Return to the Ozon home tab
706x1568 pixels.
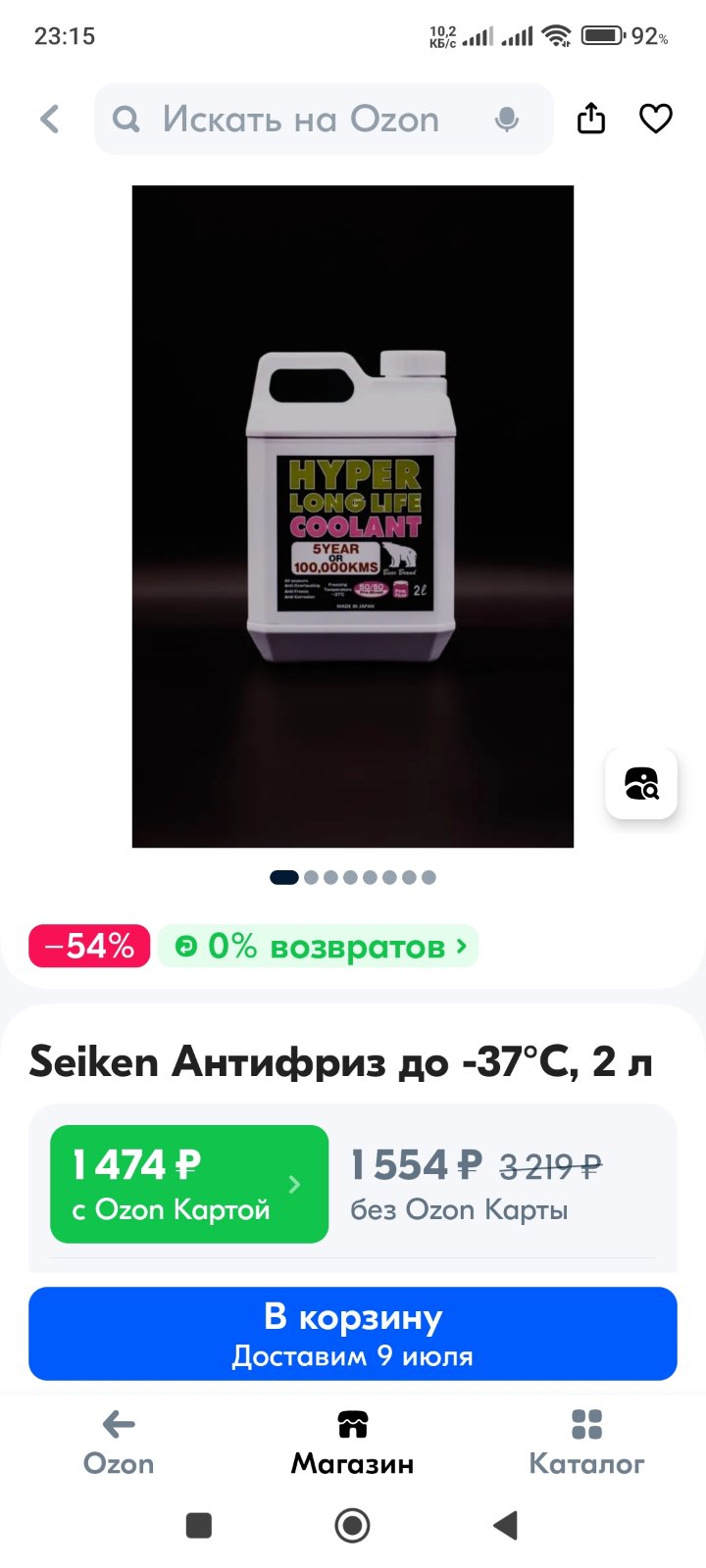(x=119, y=1443)
